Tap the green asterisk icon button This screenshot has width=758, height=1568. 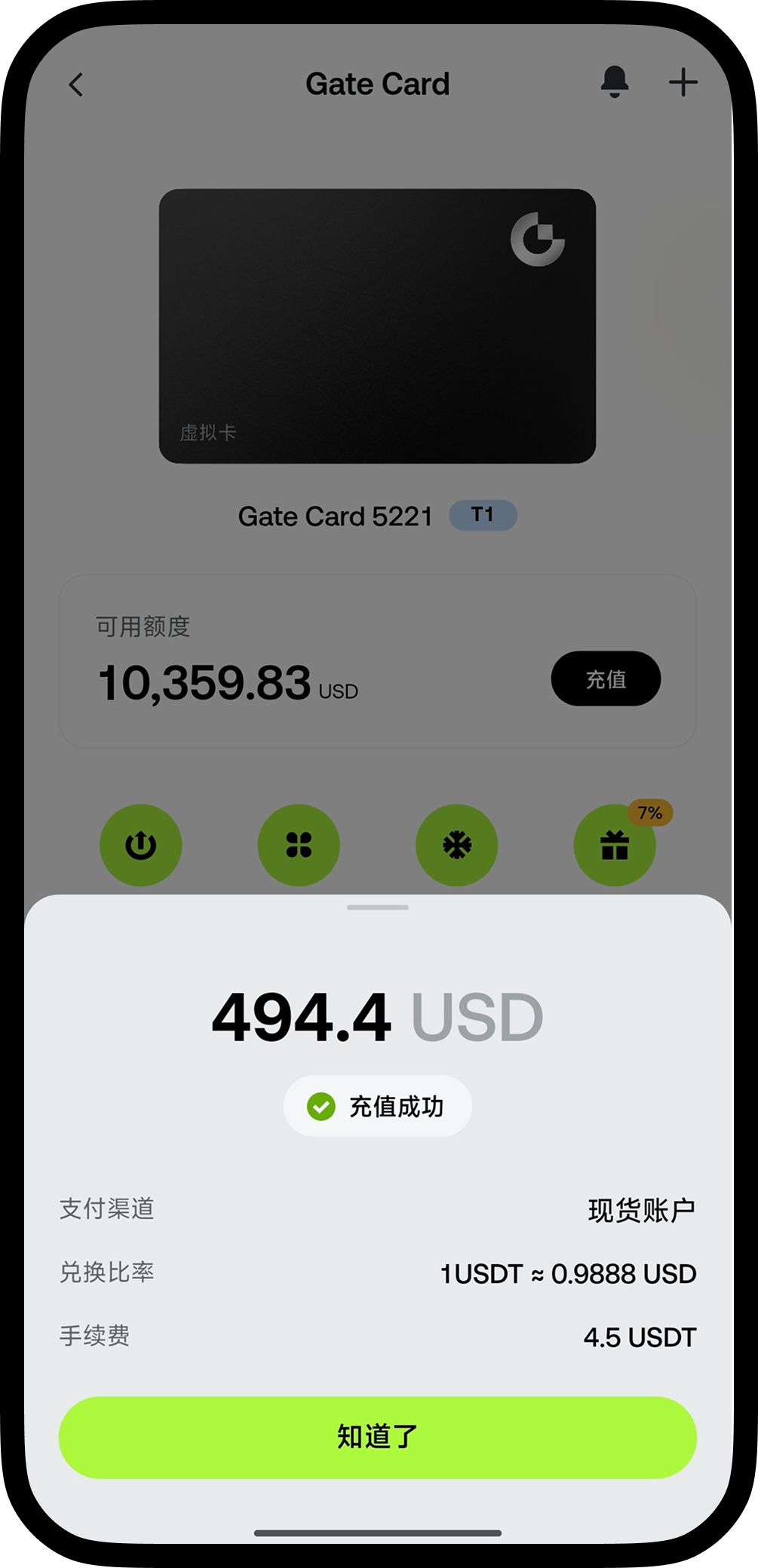[x=457, y=845]
